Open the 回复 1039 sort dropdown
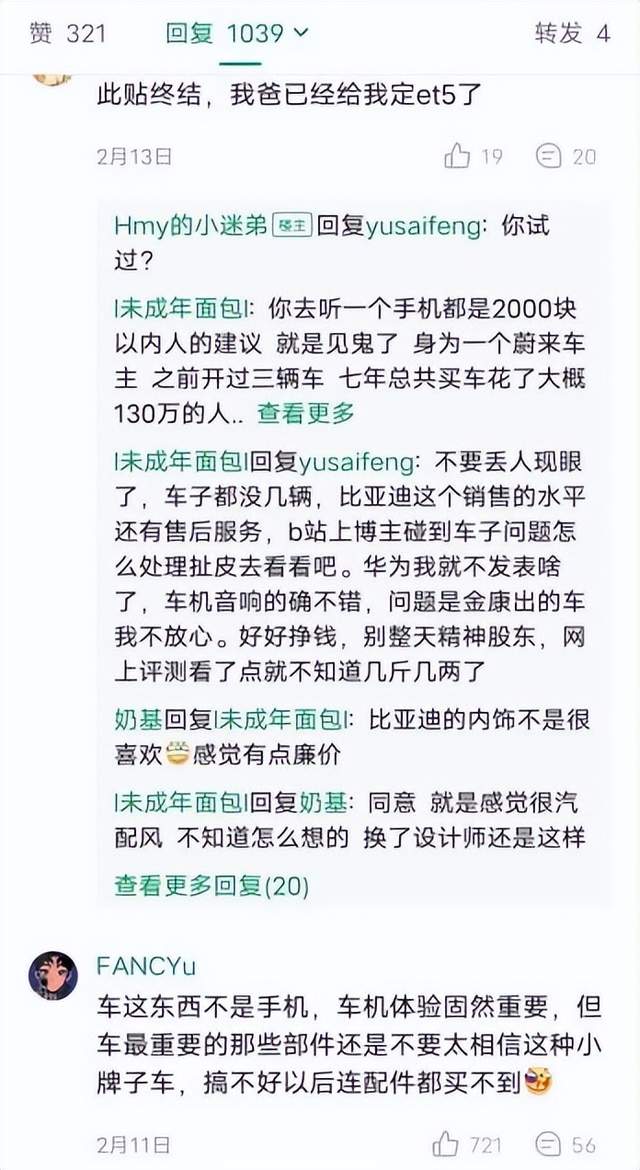This screenshot has height=1170, width=640. coord(238,33)
